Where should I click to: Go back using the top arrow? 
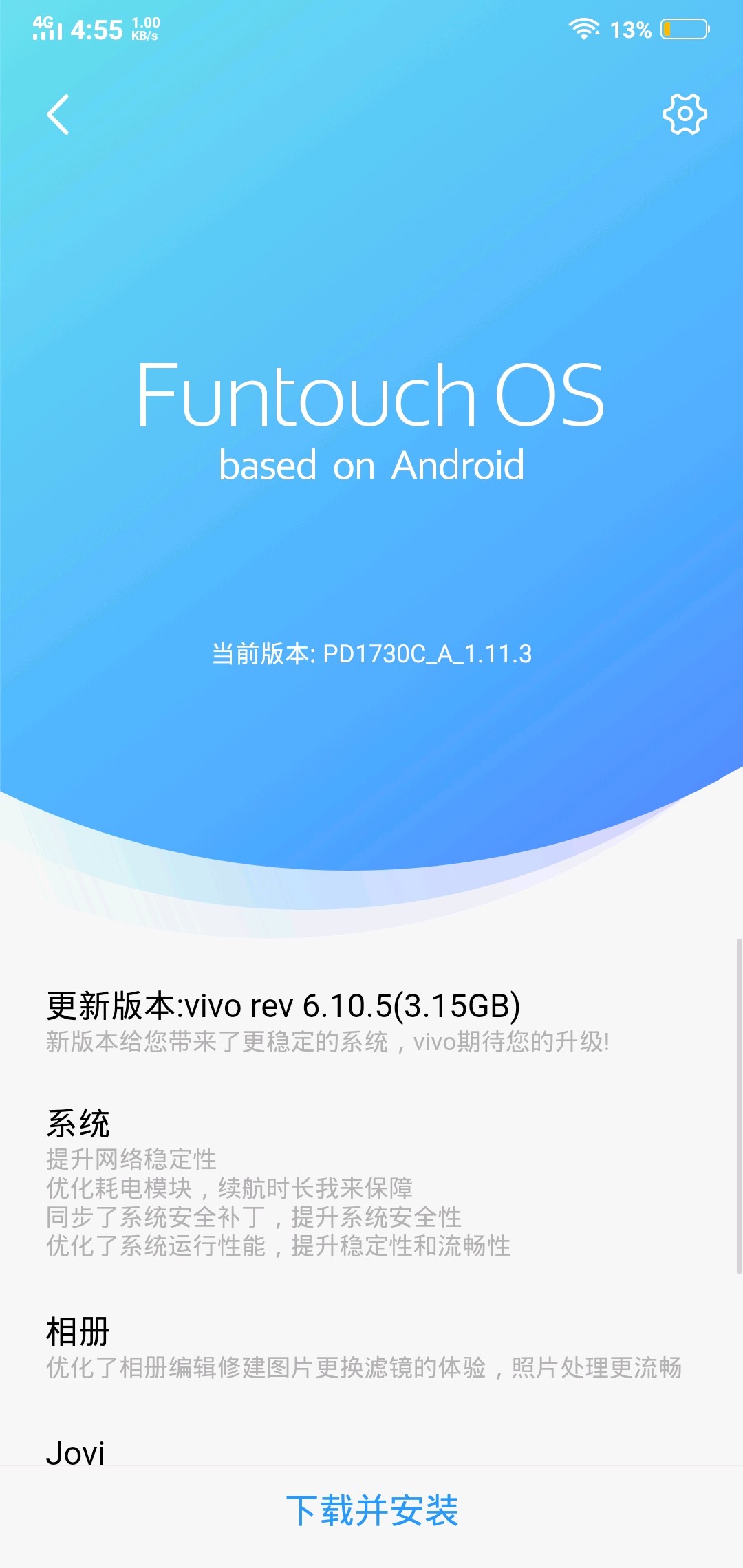click(58, 114)
